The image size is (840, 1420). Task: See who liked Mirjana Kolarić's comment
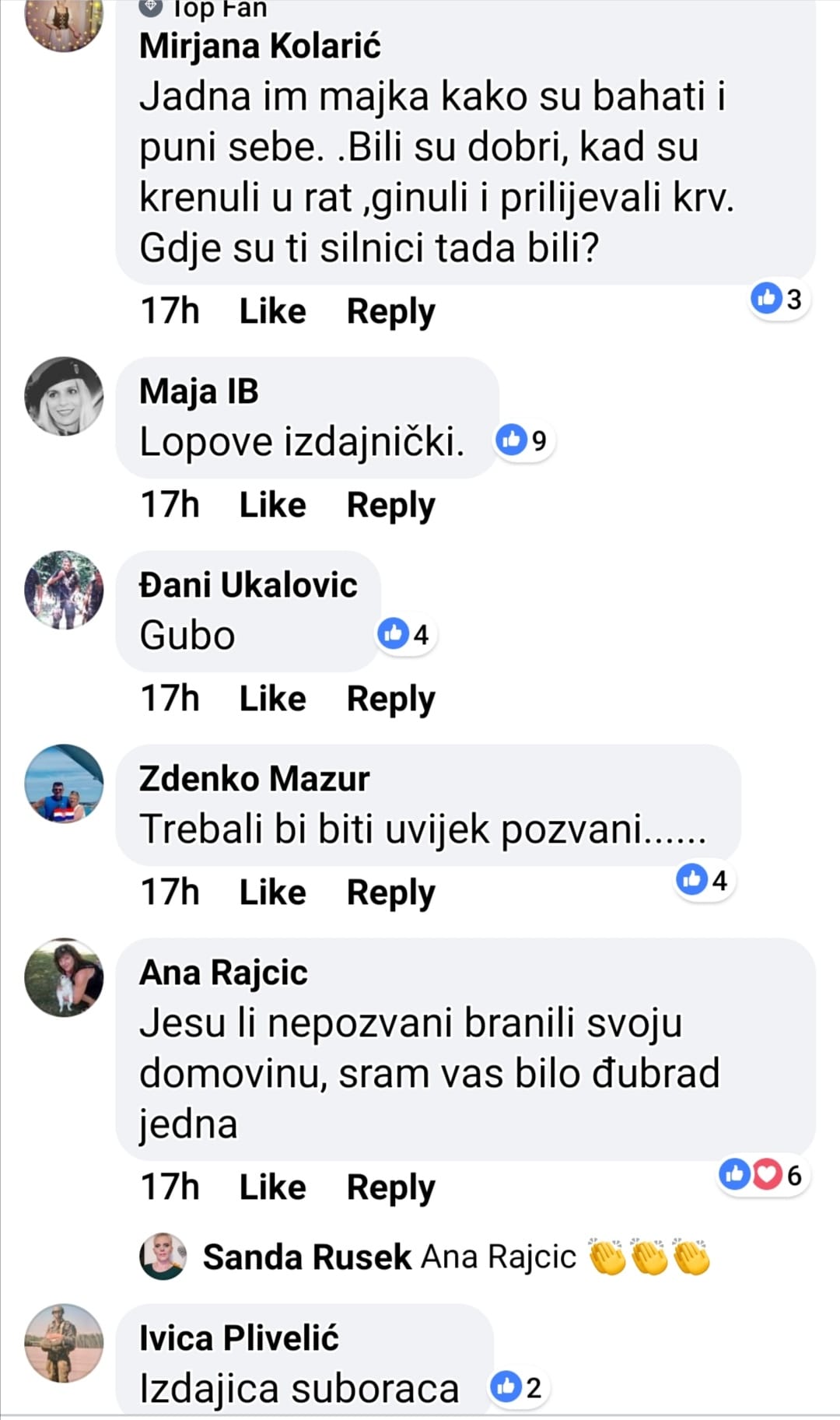coord(779,299)
